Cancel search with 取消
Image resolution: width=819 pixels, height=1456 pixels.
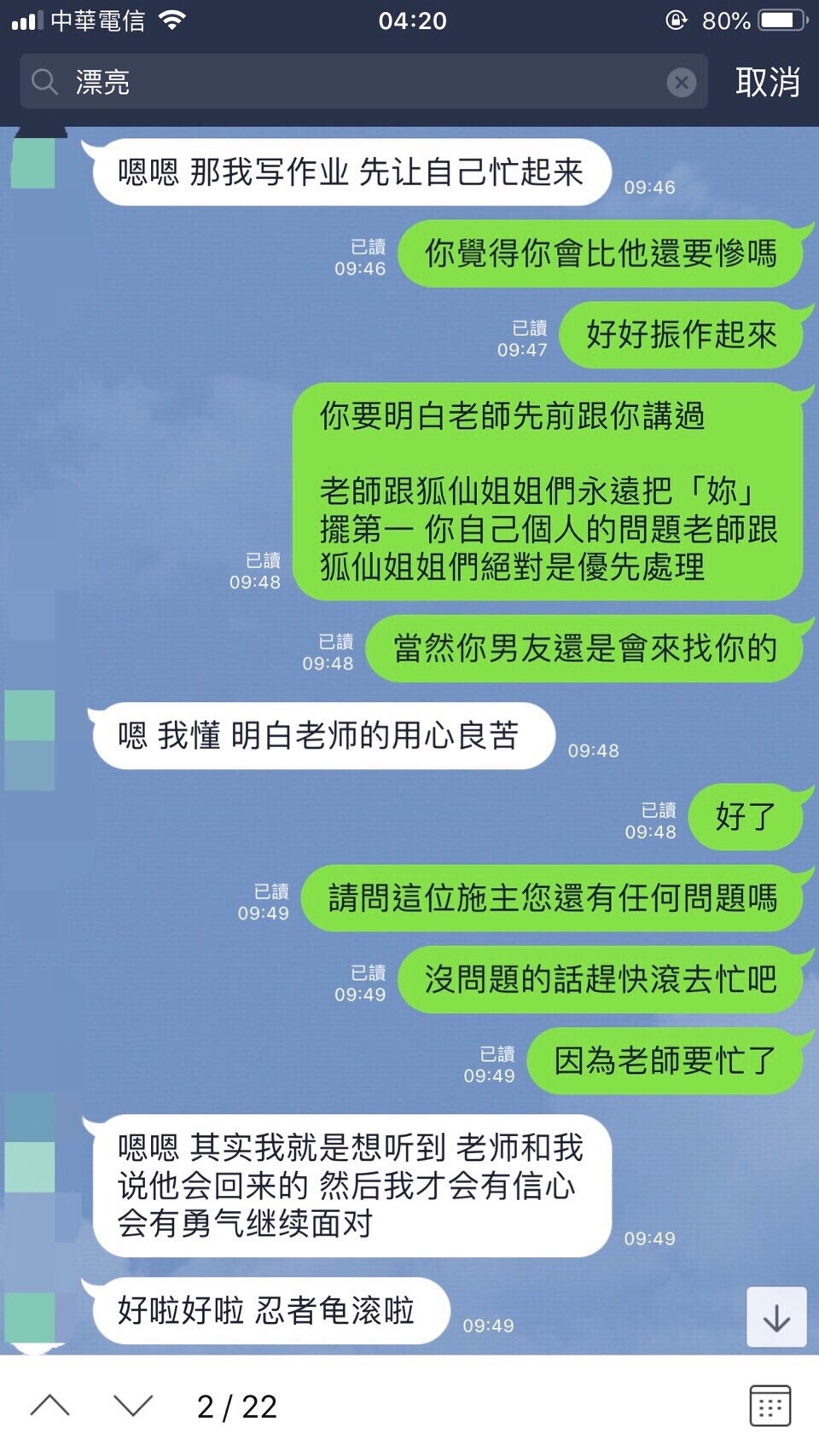pyautogui.click(x=767, y=82)
